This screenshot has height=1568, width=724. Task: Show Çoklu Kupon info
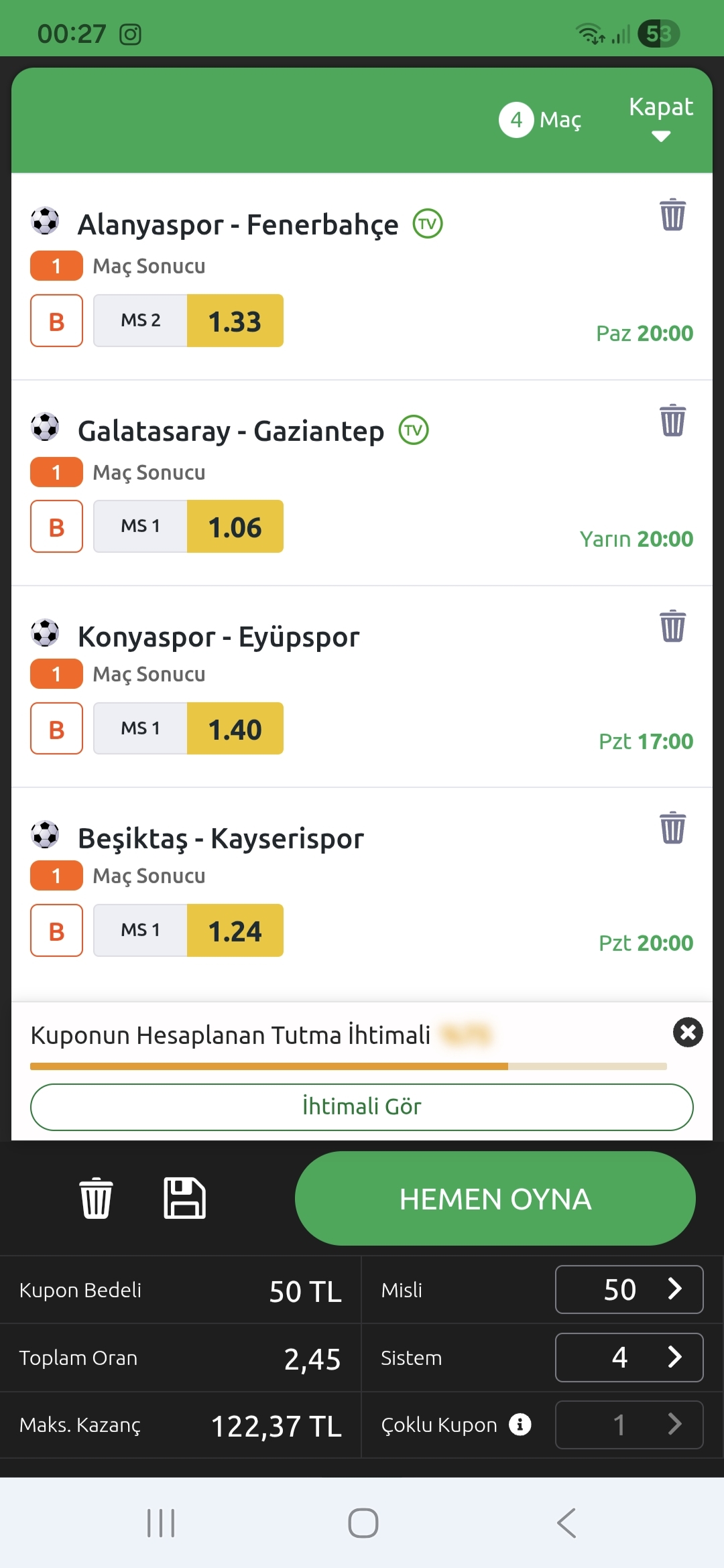[x=520, y=1425]
